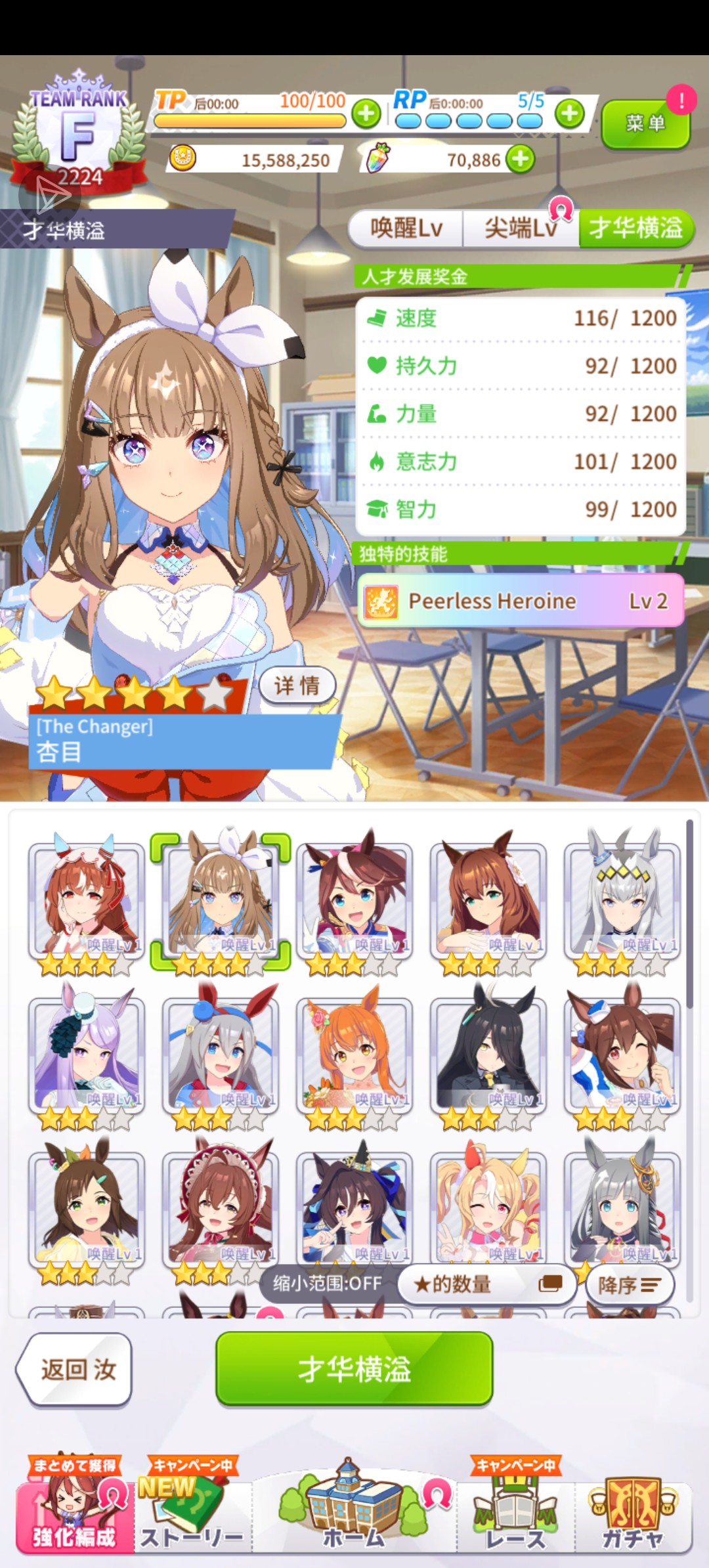Switch to the 尖端Lv tab
Viewport: 709px width, 1568px height.
tap(521, 229)
